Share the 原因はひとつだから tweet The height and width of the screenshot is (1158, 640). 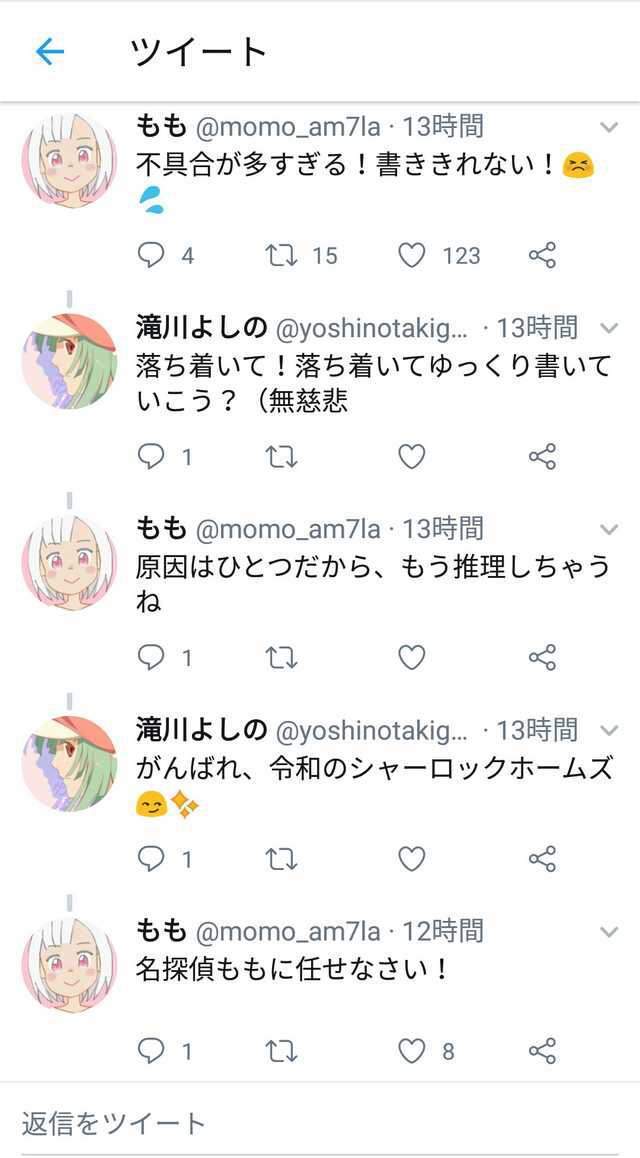click(542, 658)
